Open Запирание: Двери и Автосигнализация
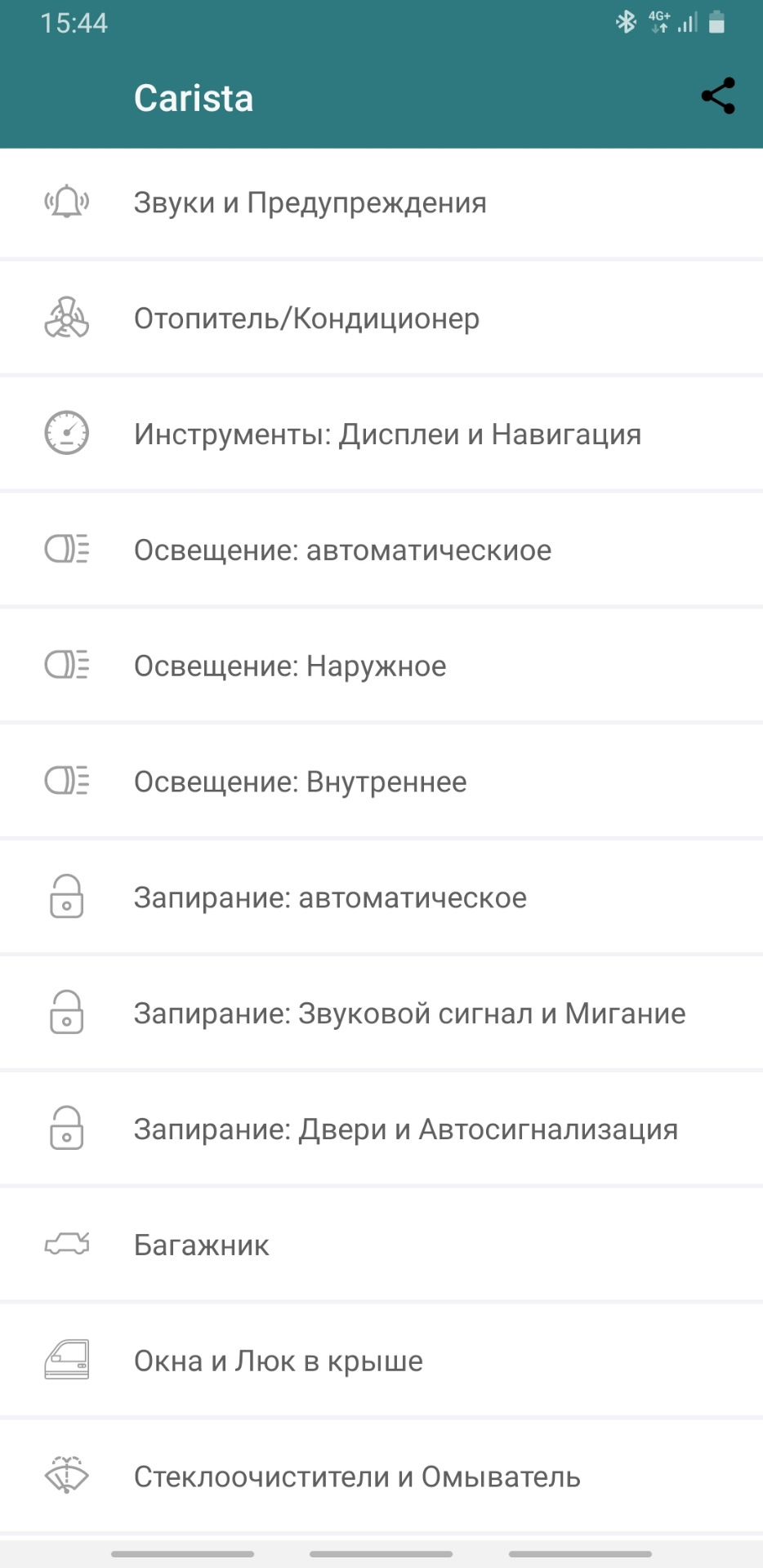The width and height of the screenshot is (763, 1568). [x=406, y=1129]
